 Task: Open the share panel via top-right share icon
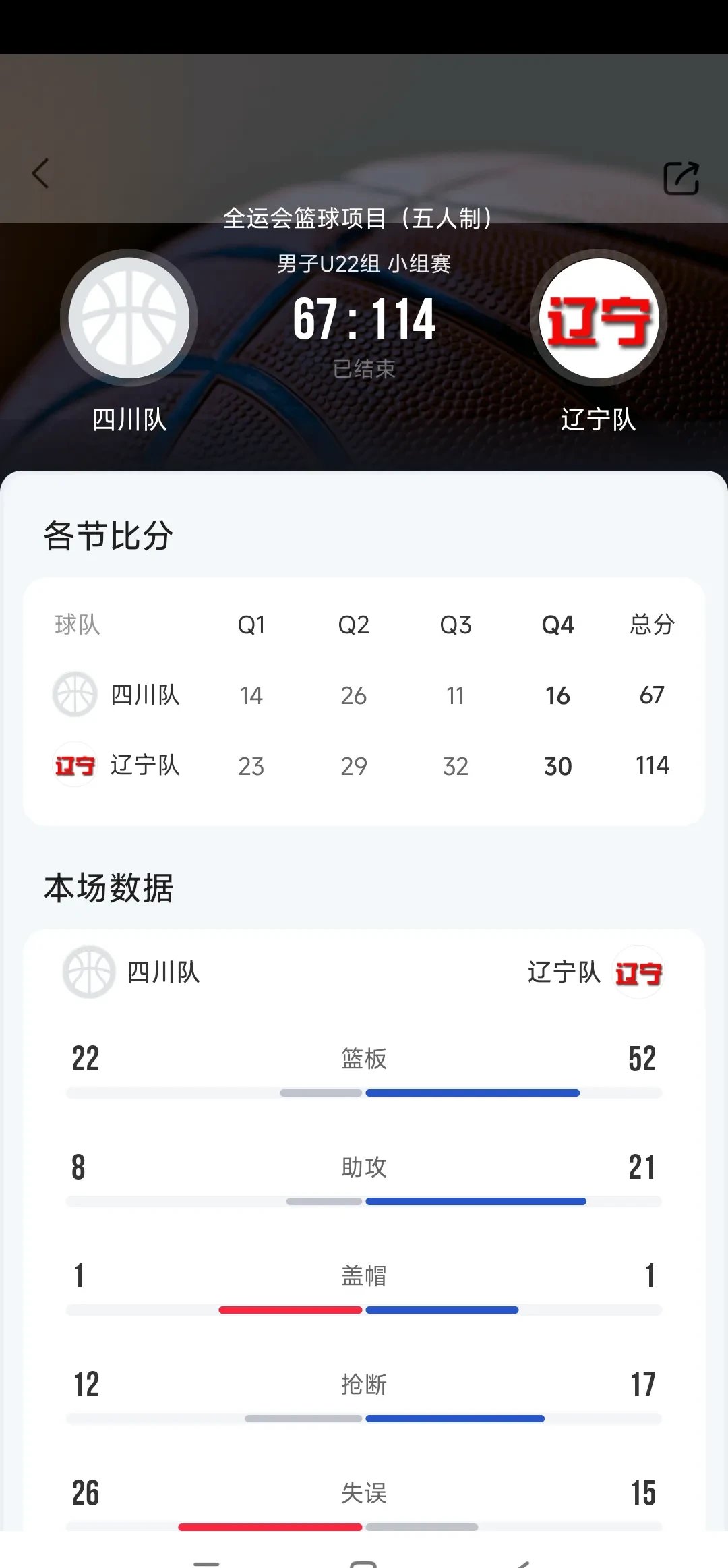[685, 174]
